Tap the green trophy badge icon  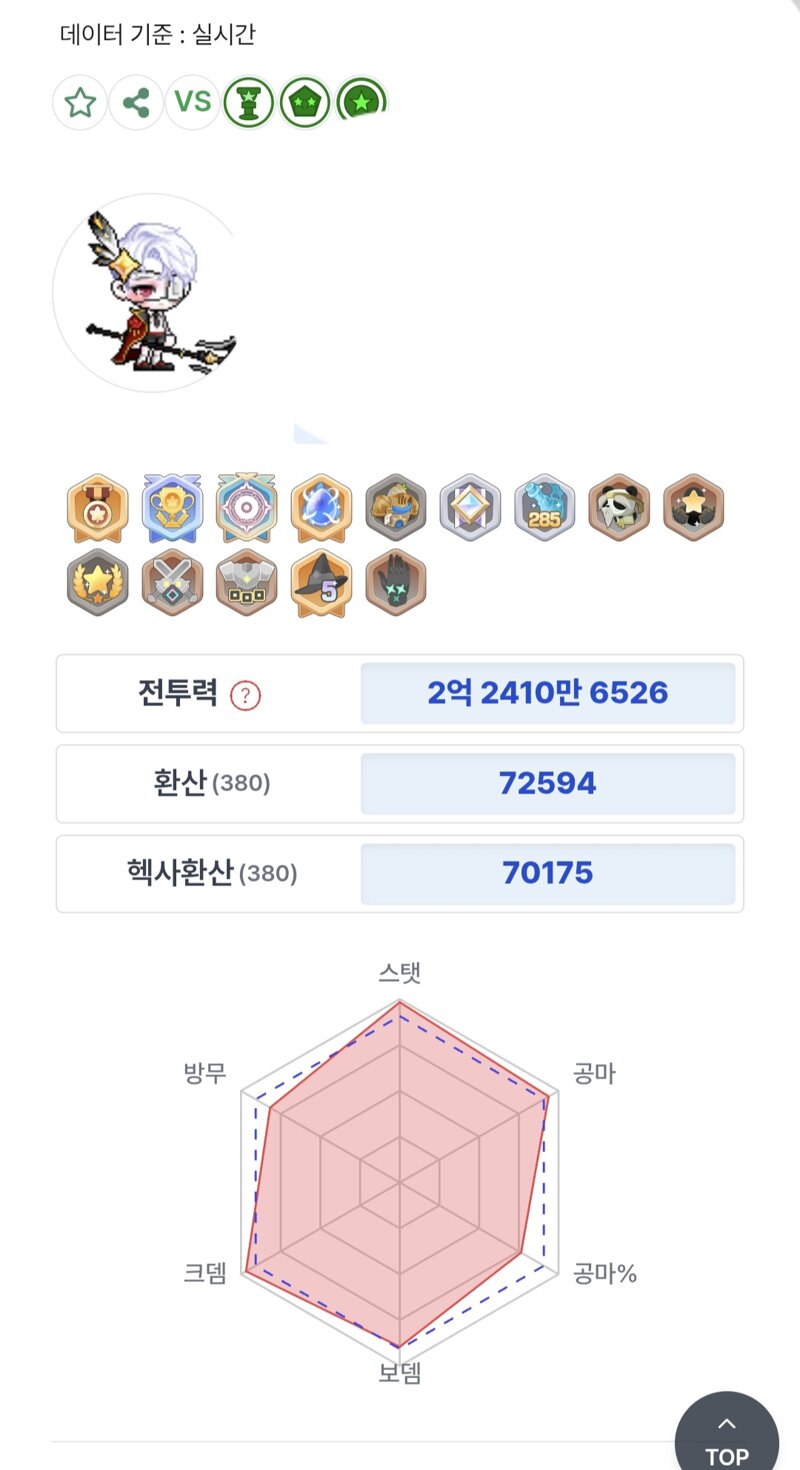pos(248,102)
